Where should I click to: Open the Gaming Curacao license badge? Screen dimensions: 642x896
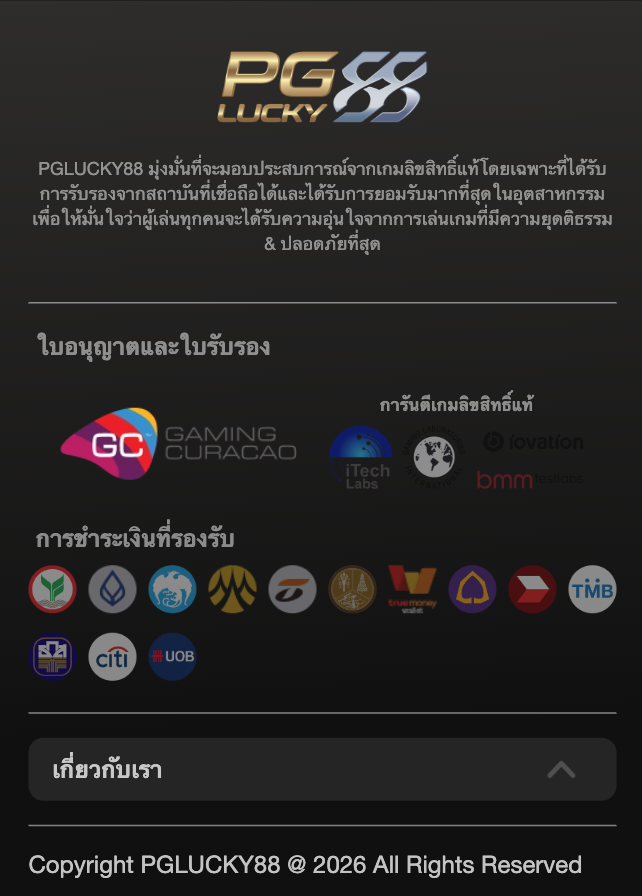(x=178, y=443)
